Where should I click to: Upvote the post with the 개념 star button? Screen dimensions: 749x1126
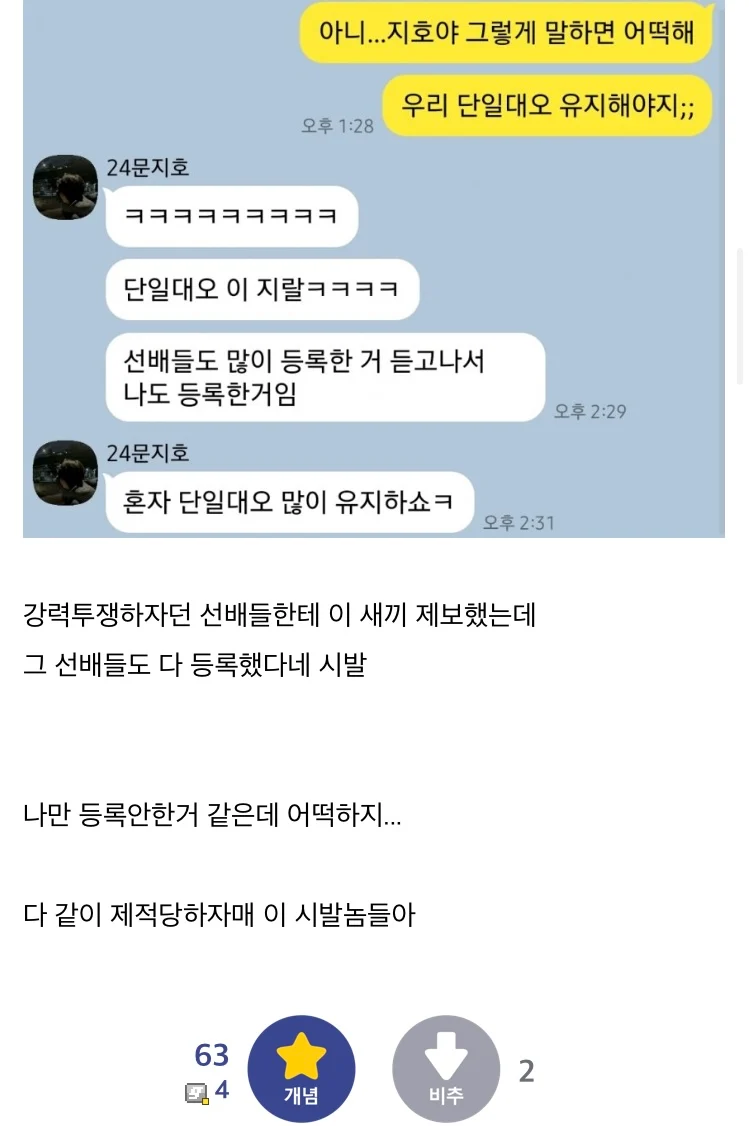click(x=301, y=1068)
